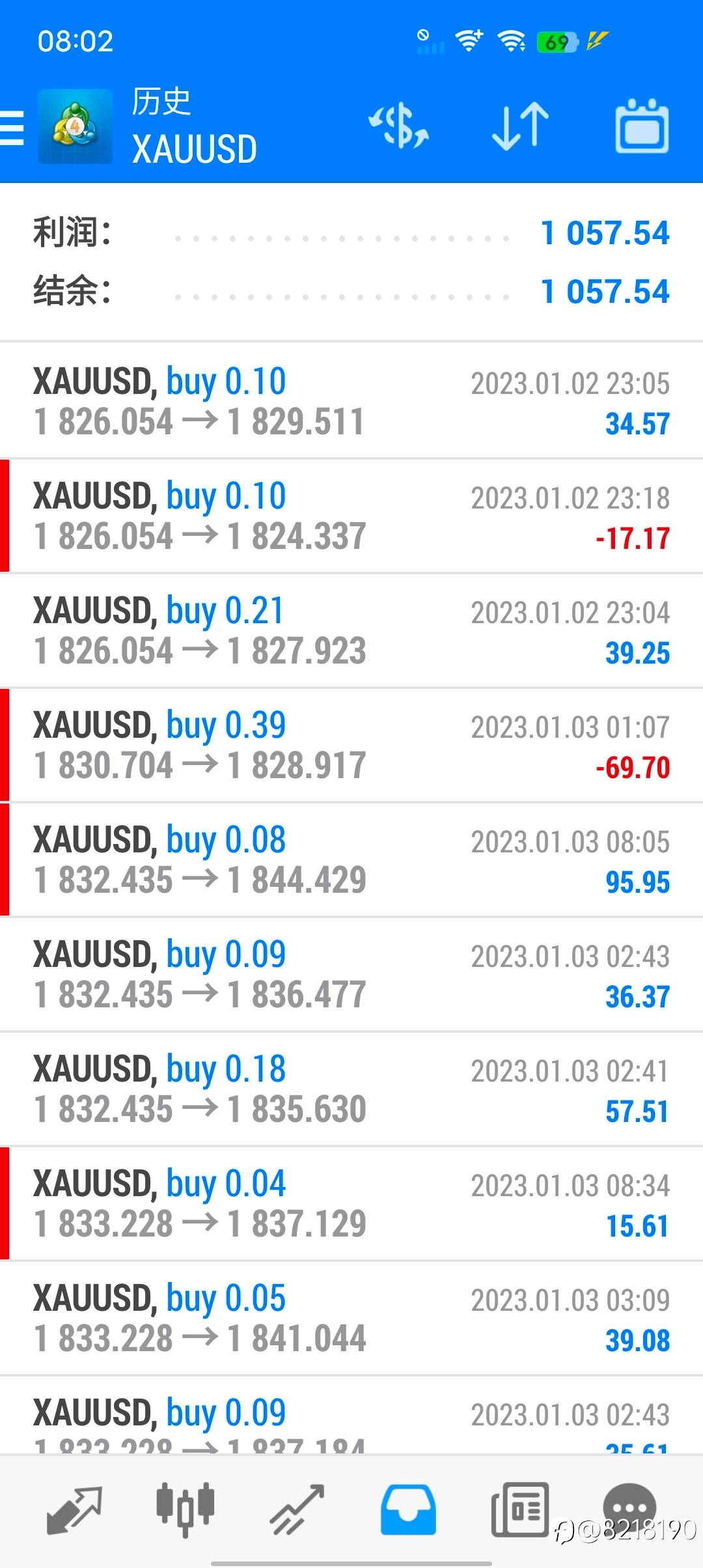
Task: Switch to the candlestick Chart tab
Action: click(186, 1509)
